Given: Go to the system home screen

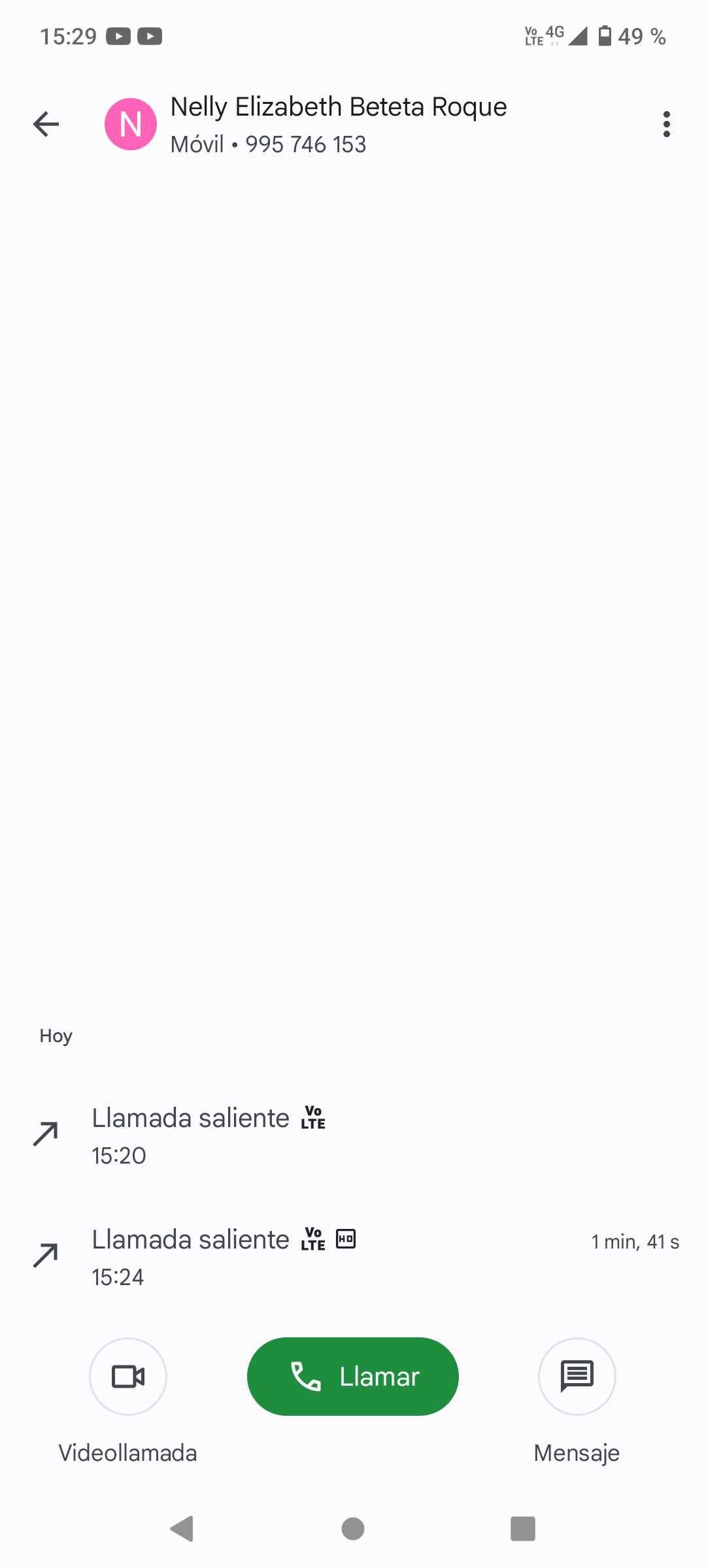Looking at the screenshot, I should [x=353, y=1529].
